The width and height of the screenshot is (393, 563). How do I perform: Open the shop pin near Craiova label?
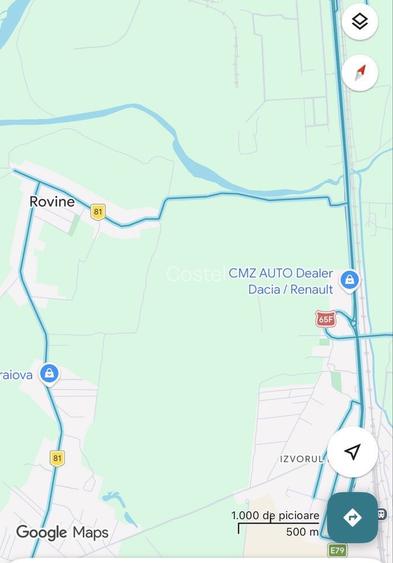click(49, 374)
